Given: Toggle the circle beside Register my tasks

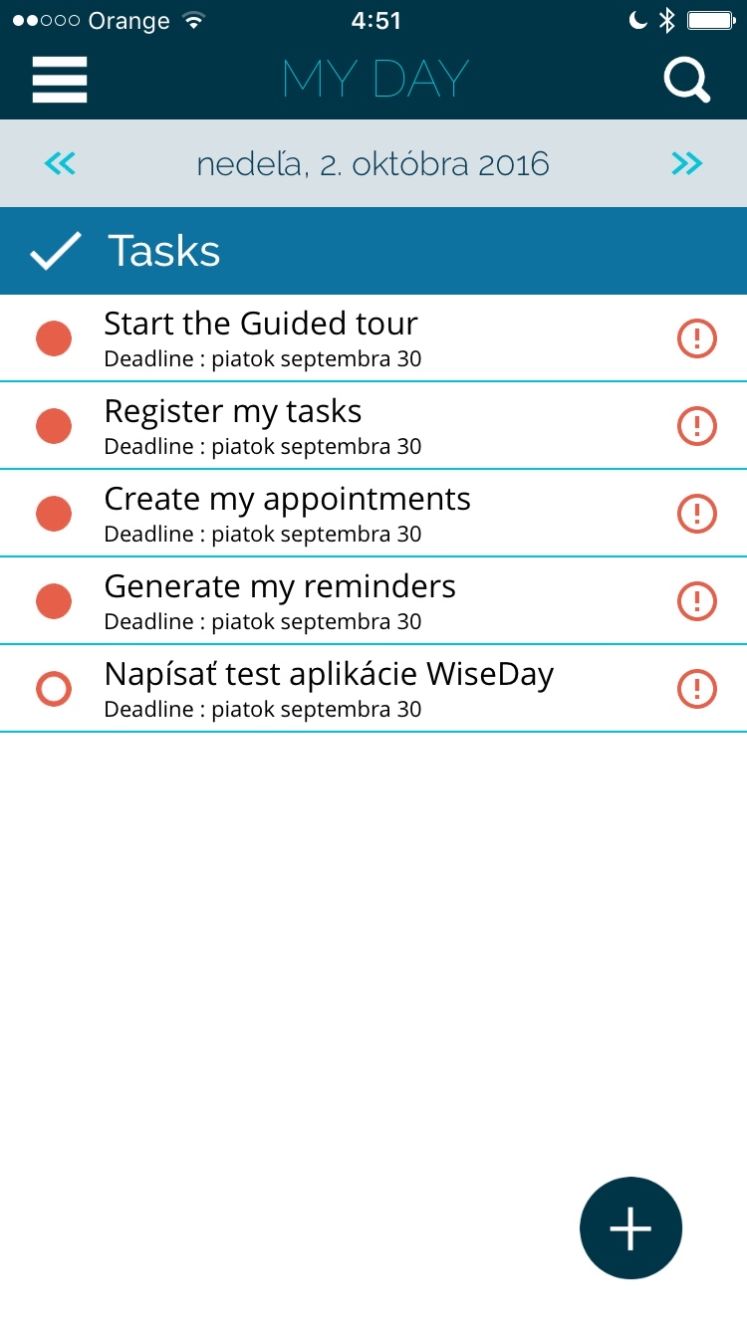Looking at the screenshot, I should click(x=54, y=426).
